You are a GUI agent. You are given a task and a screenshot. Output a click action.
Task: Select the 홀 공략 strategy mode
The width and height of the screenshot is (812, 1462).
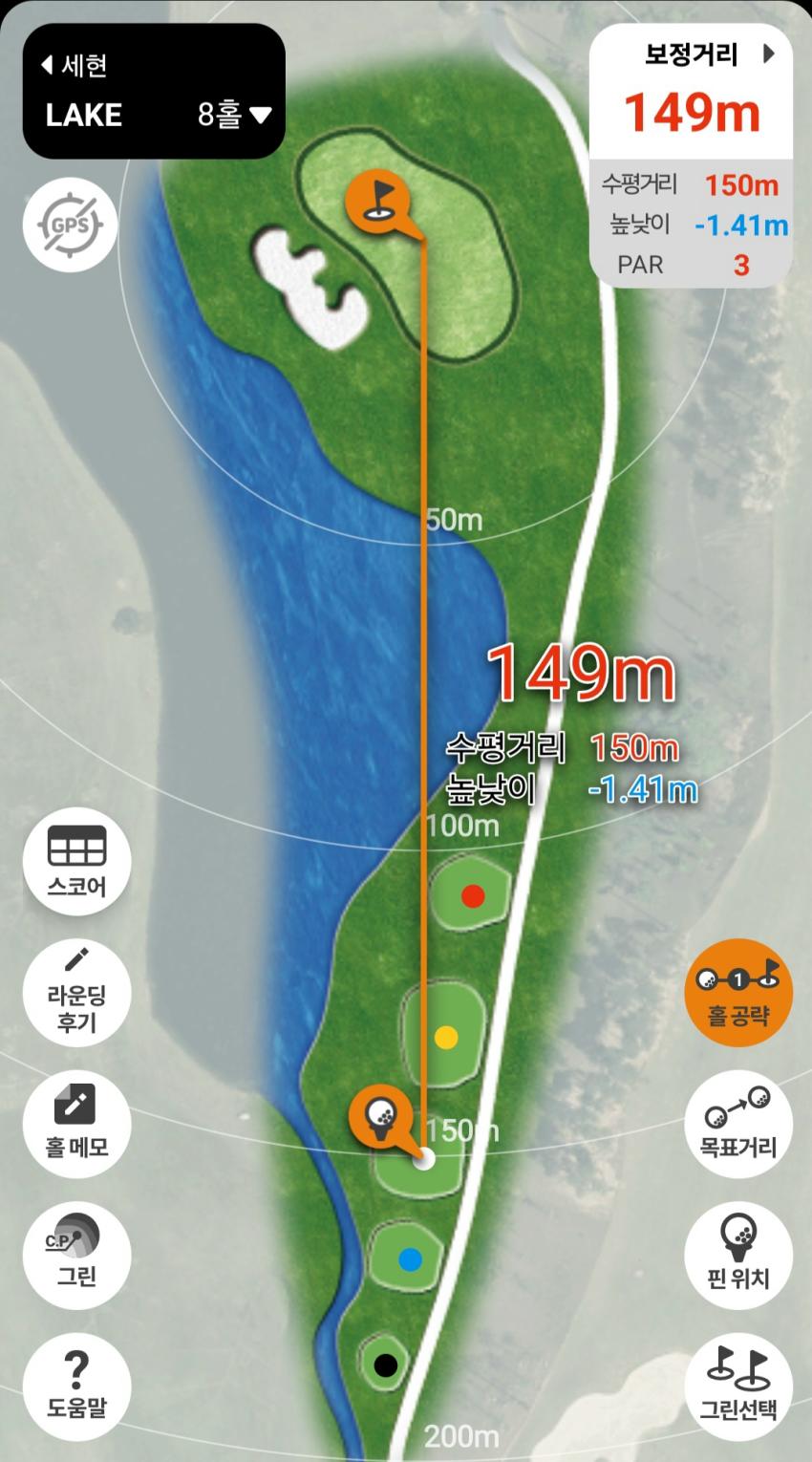[738, 993]
